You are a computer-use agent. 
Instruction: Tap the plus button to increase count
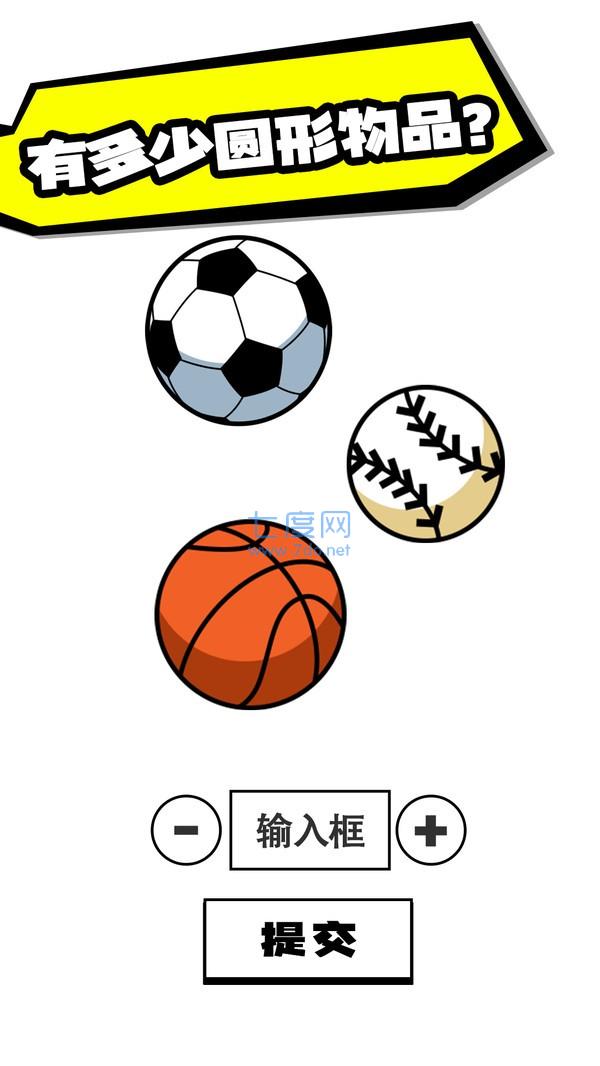[x=431, y=830]
